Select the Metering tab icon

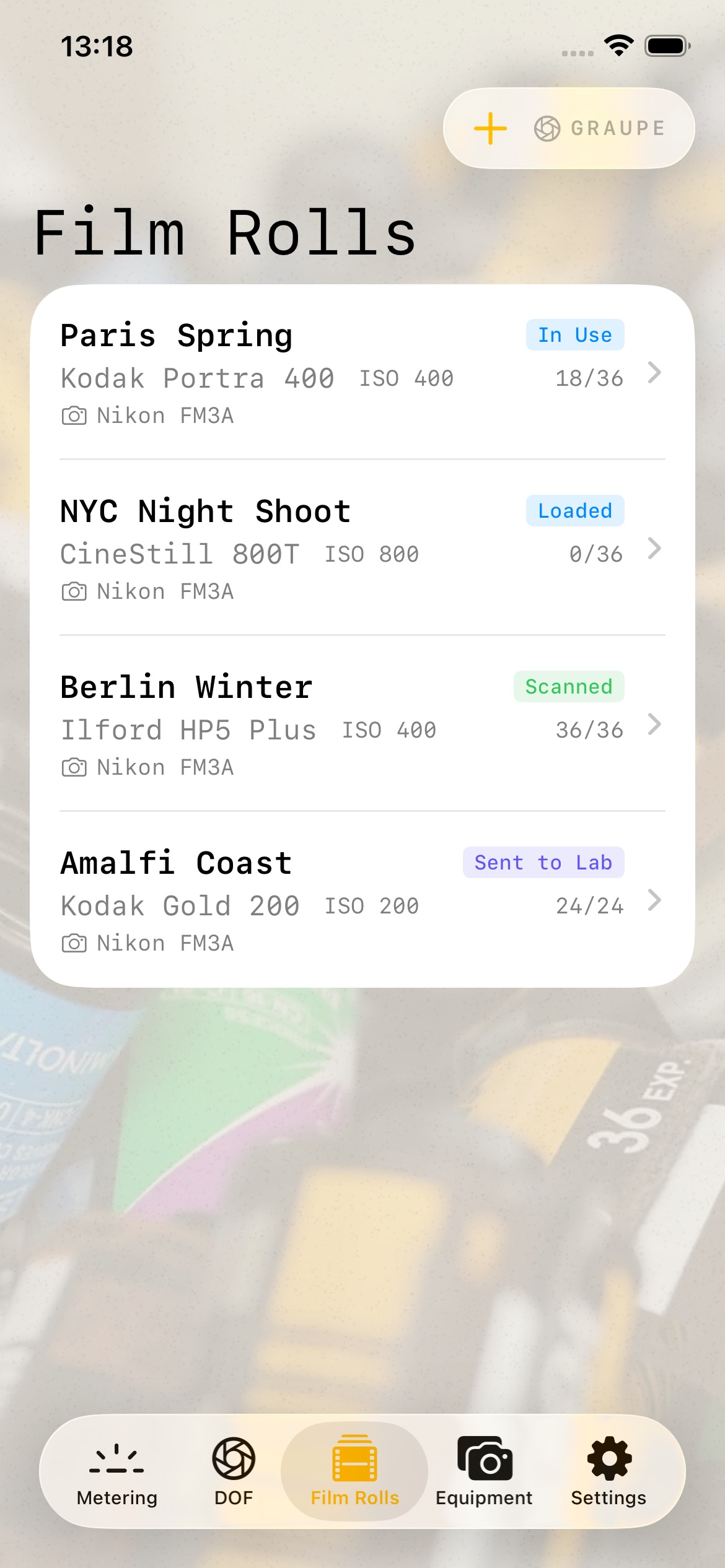click(x=115, y=1458)
